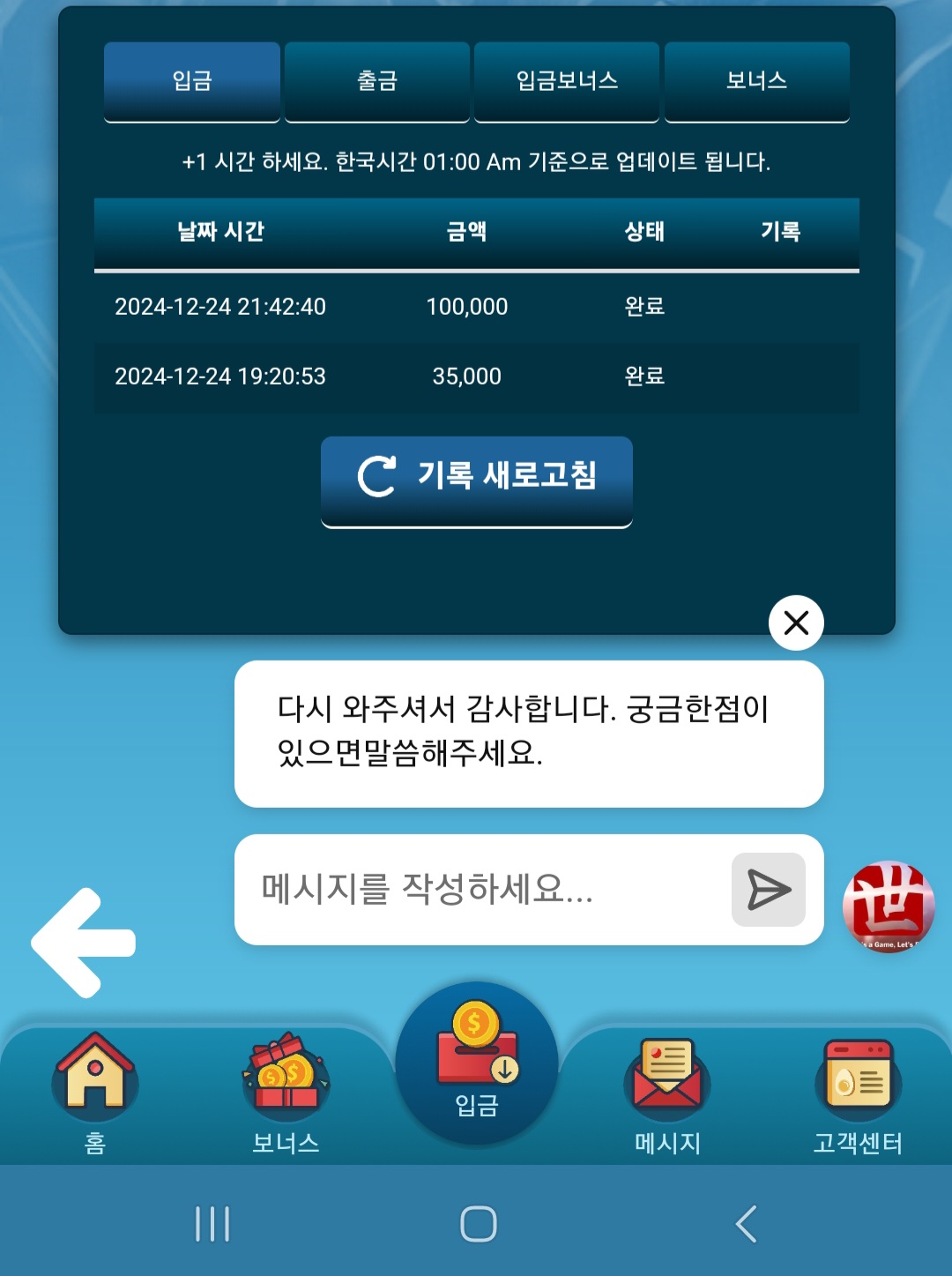Dismiss the chat popup with X
Image resolution: width=952 pixels, height=1276 pixels.
click(796, 623)
